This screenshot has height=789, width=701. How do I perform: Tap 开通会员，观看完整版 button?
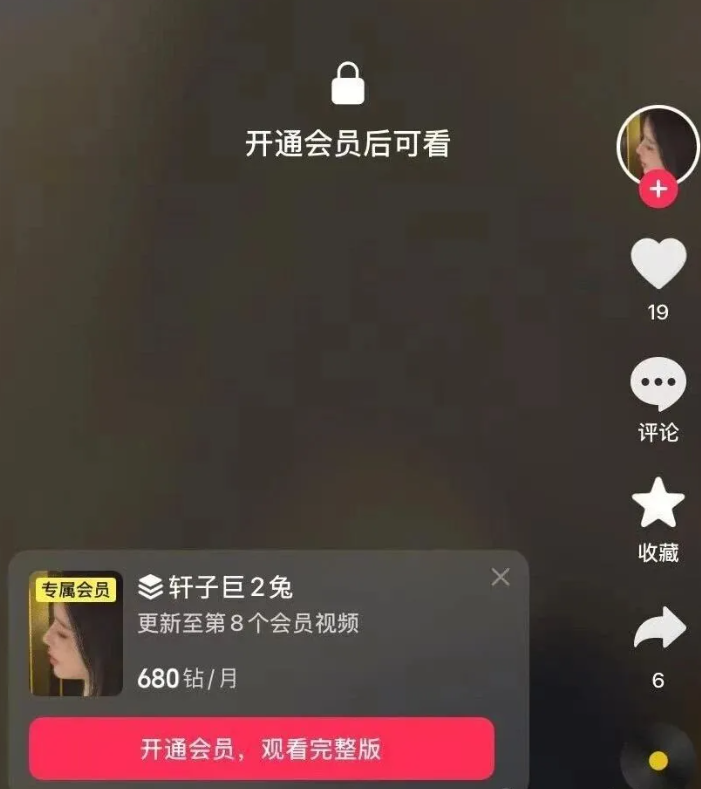[262, 749]
